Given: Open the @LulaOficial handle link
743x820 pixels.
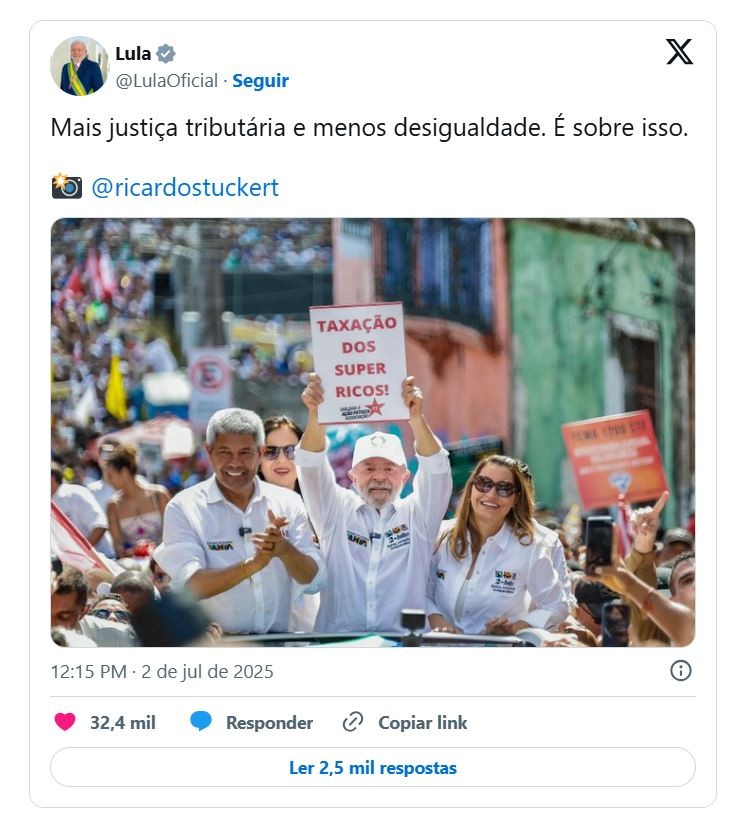Looking at the screenshot, I should coord(167,81).
